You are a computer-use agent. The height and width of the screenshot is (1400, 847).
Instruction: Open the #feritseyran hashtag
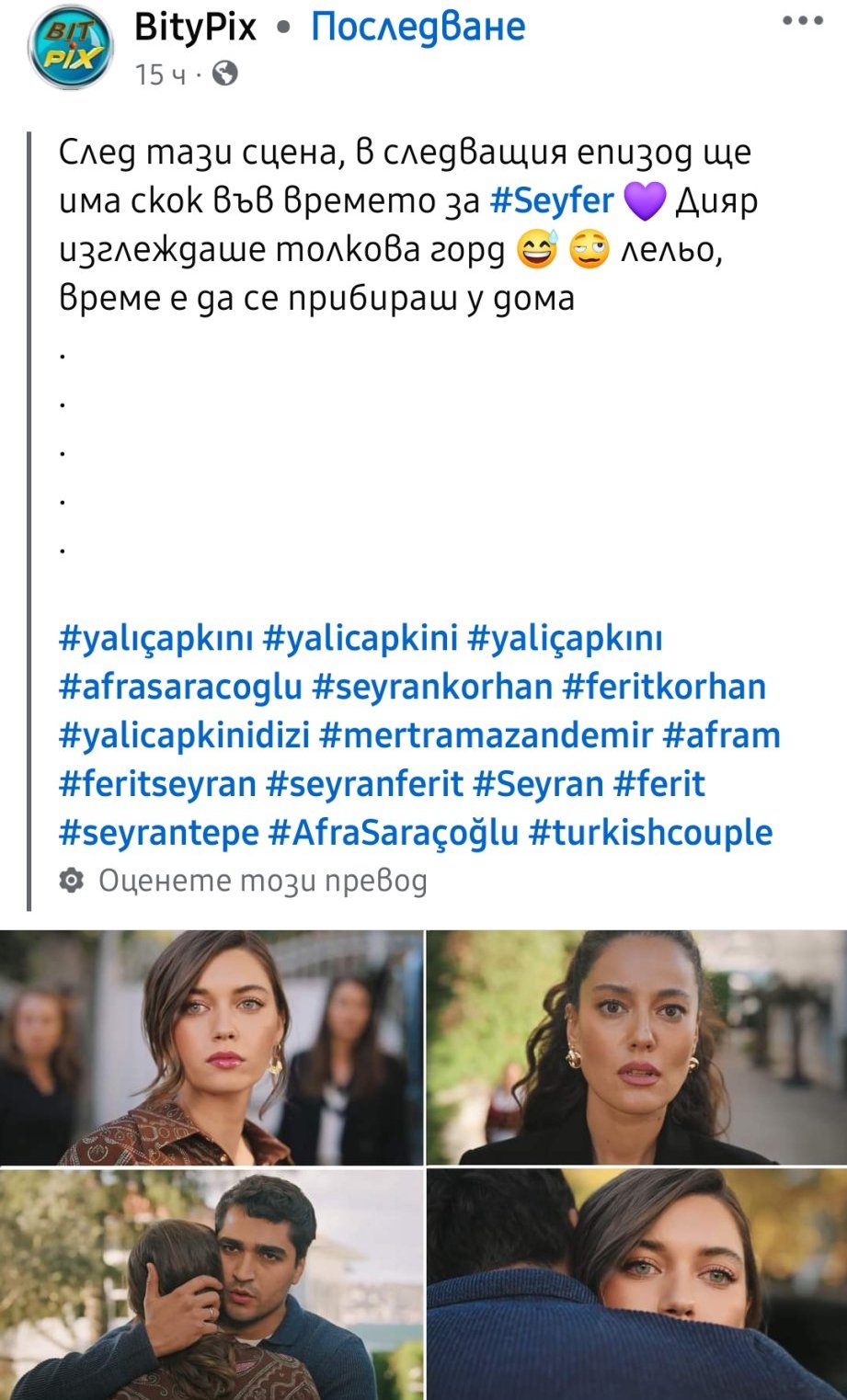tap(157, 784)
